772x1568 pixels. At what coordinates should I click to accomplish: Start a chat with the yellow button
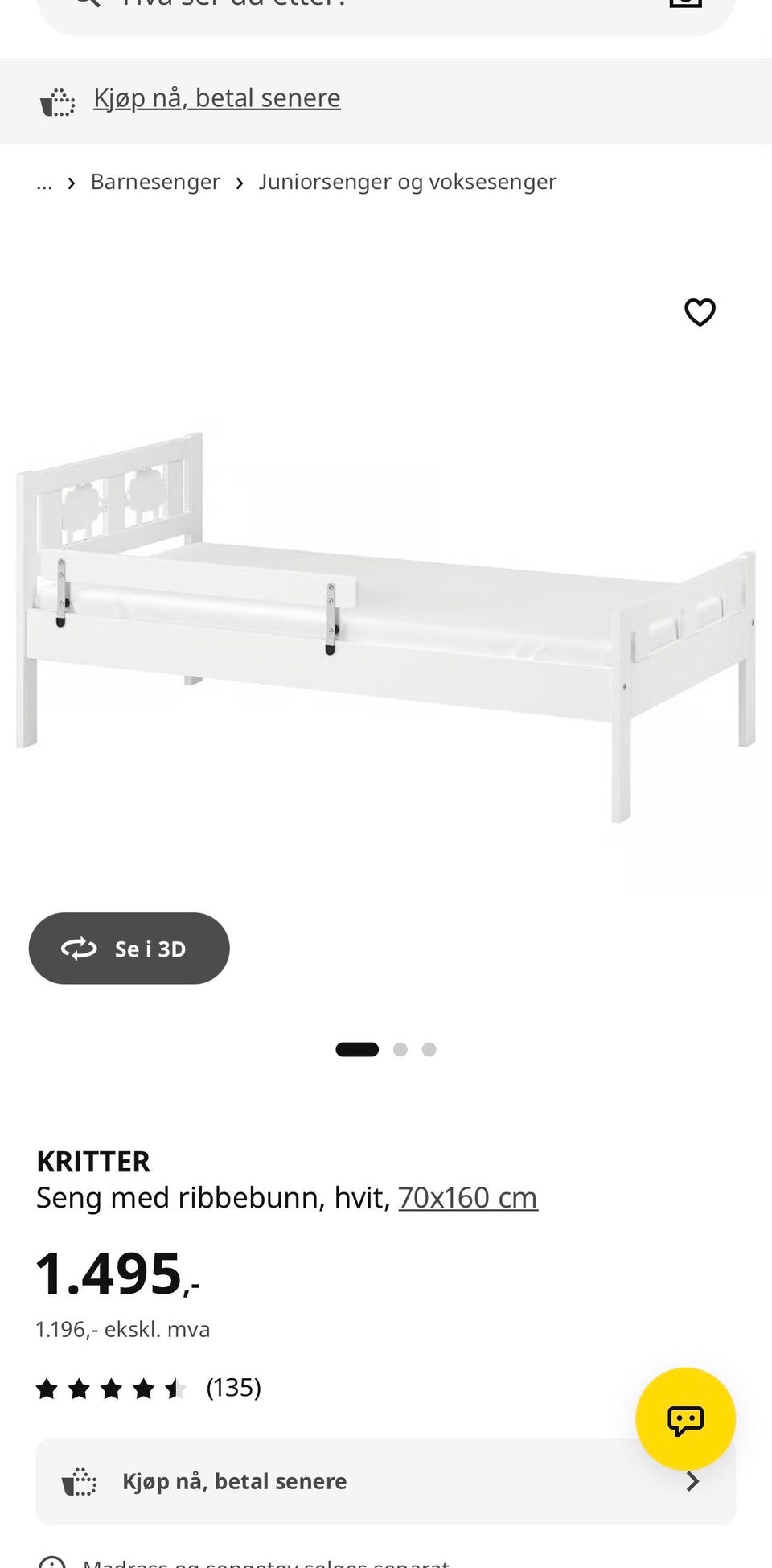coord(685,1420)
